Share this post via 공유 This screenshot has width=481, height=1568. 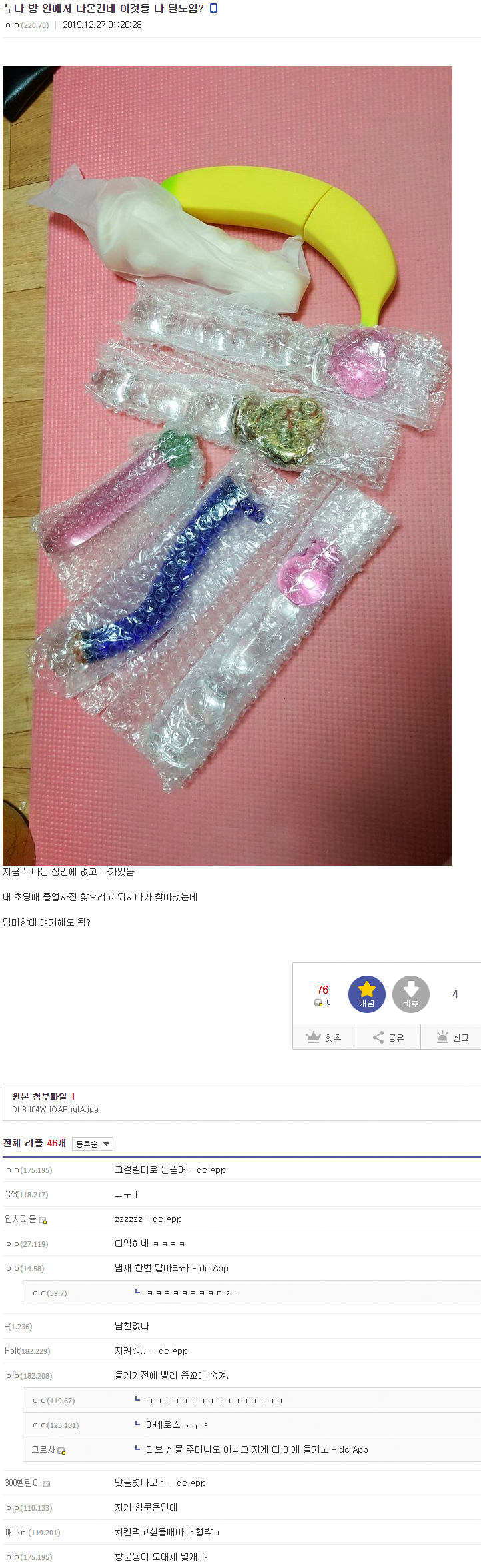tap(388, 1037)
